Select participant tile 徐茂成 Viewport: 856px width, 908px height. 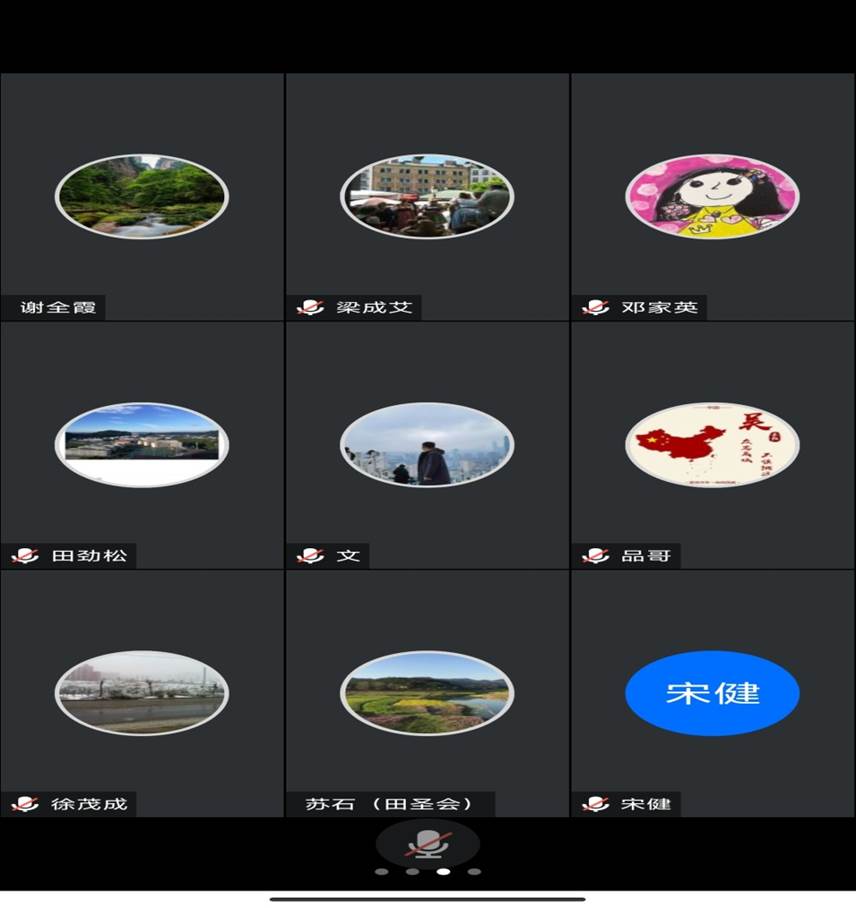(142, 693)
